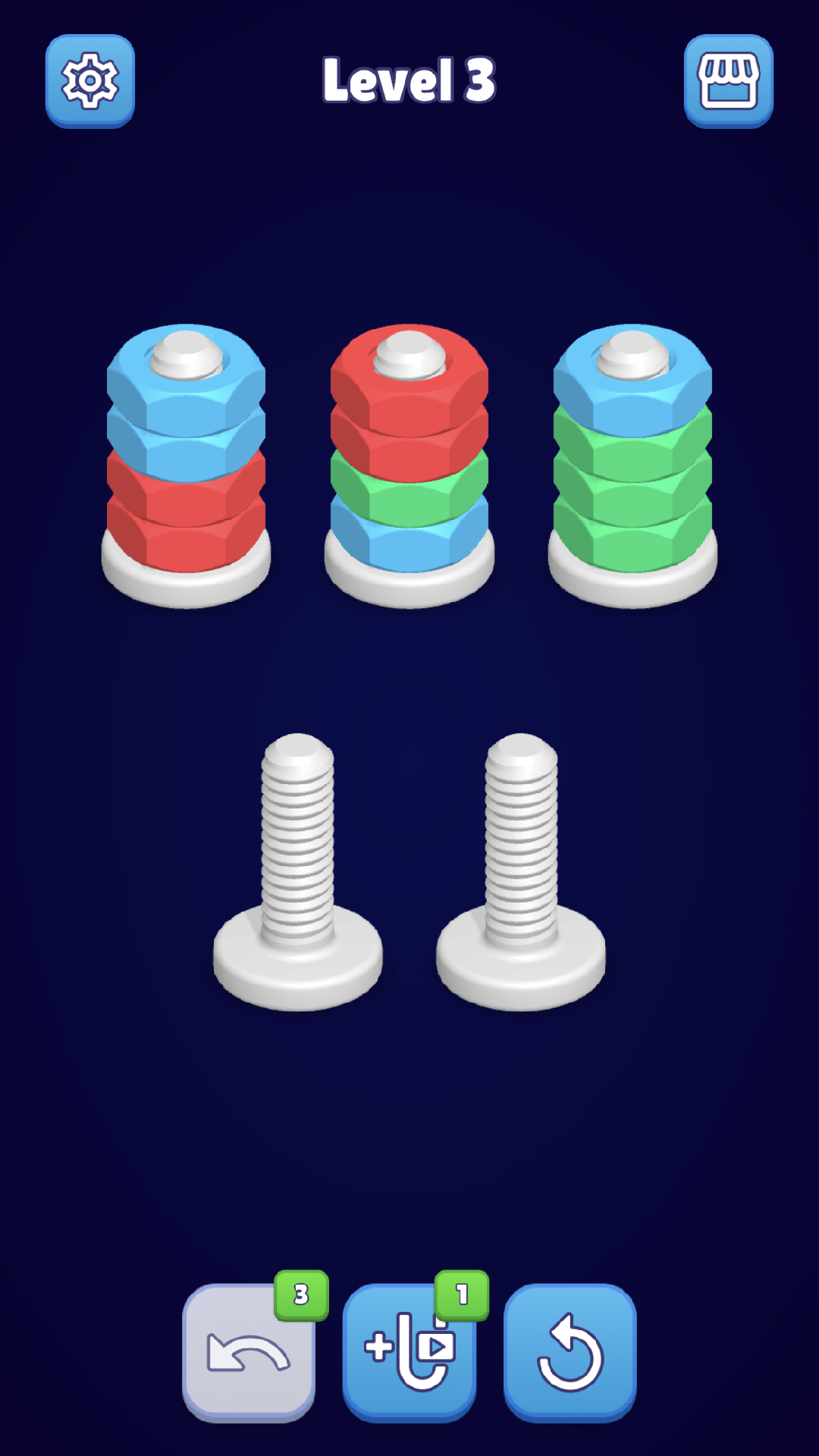Screen dimensions: 819x1456
Task: Add an extra bolt via video ad
Action: click(409, 1352)
